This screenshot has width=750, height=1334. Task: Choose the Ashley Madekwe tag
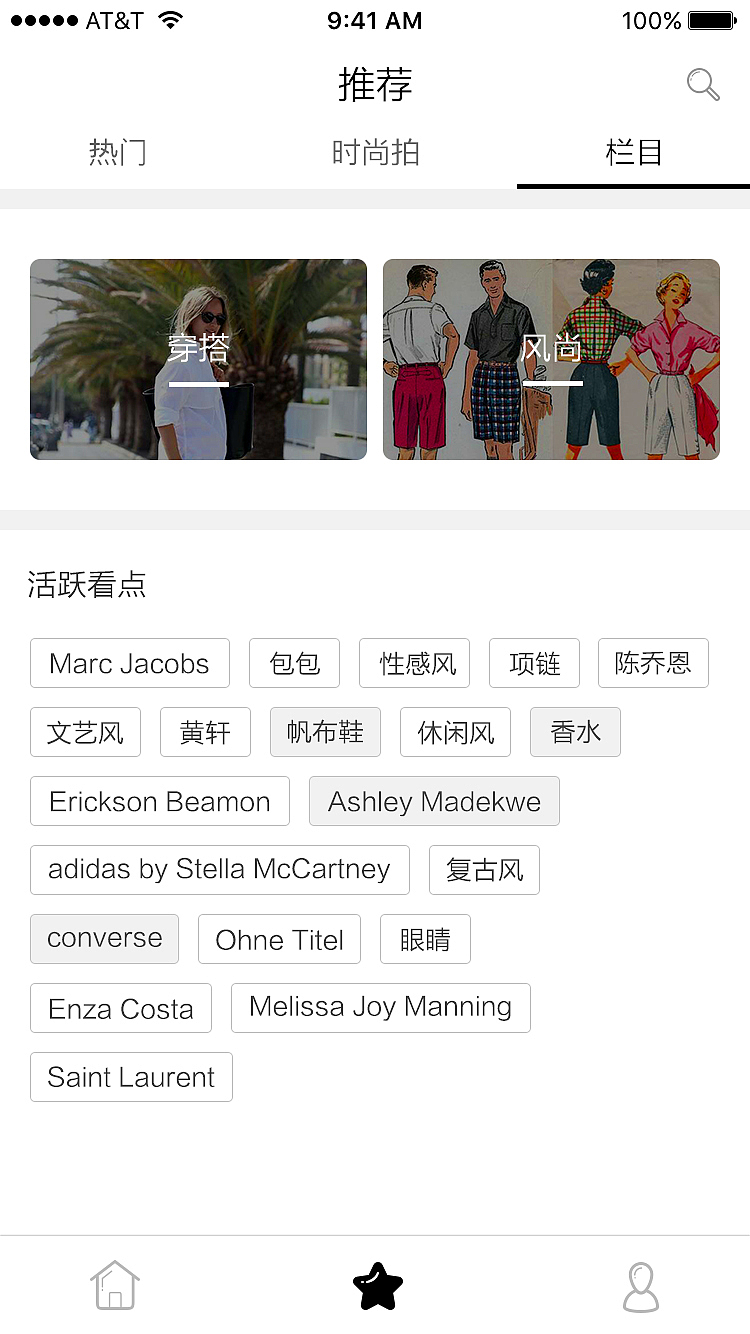[x=434, y=801]
